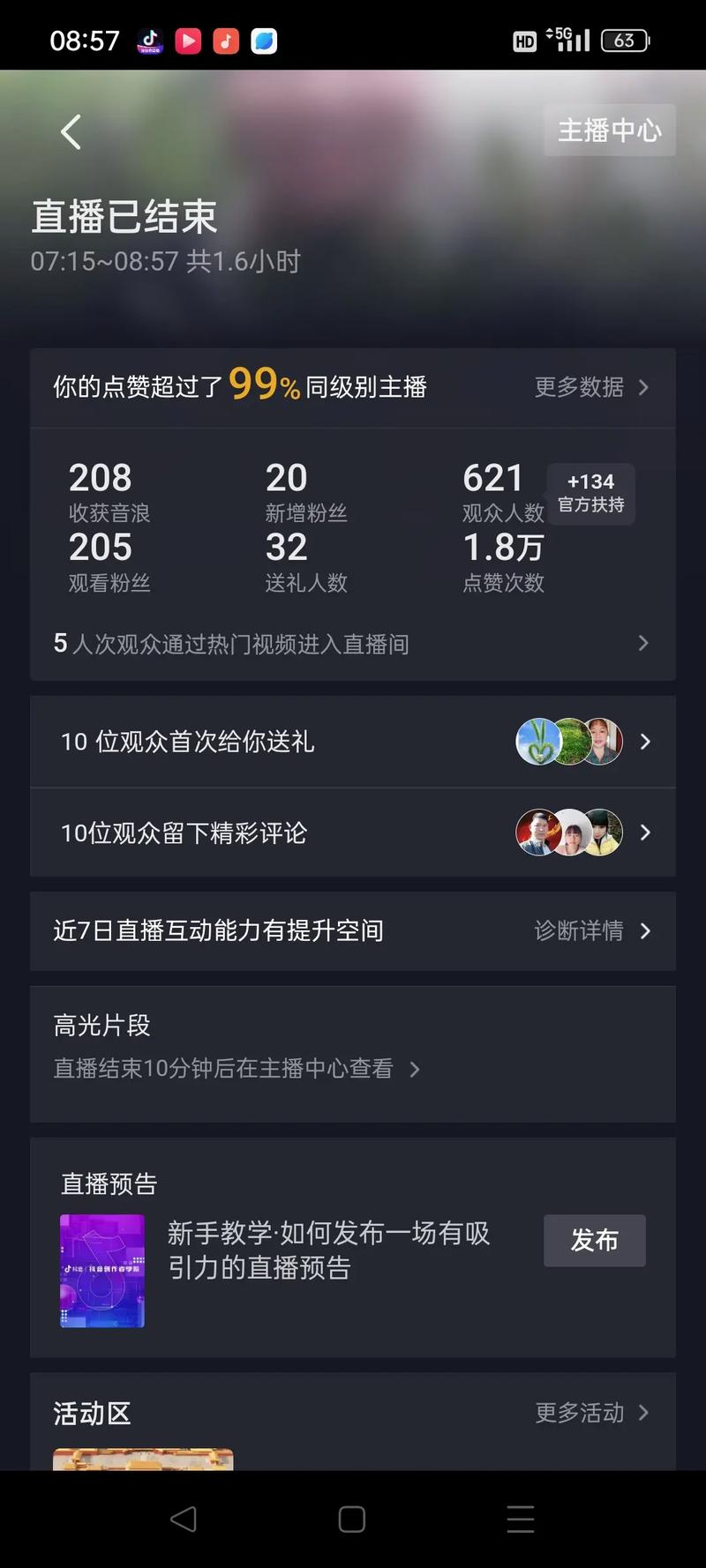Tap the back arrow at the top left

click(x=70, y=131)
